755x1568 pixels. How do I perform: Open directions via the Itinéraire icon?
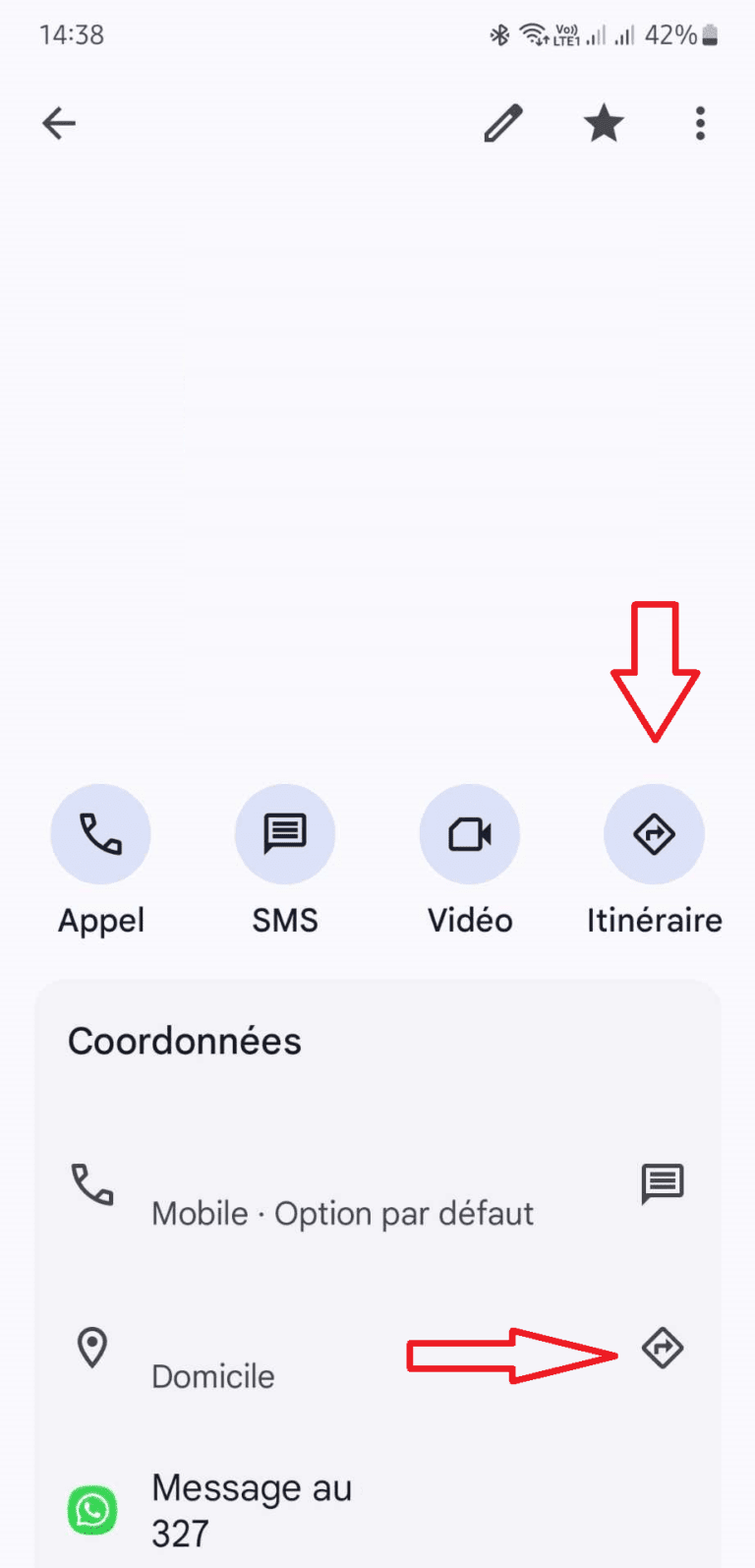[x=654, y=833]
